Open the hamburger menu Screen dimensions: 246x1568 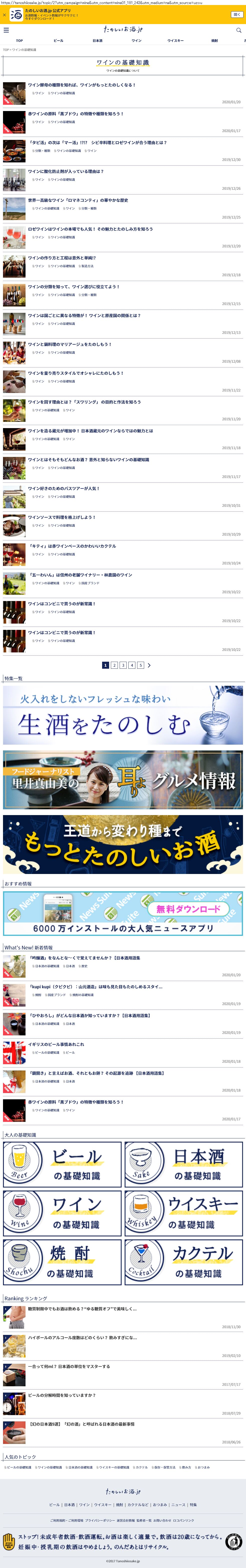(x=6, y=30)
